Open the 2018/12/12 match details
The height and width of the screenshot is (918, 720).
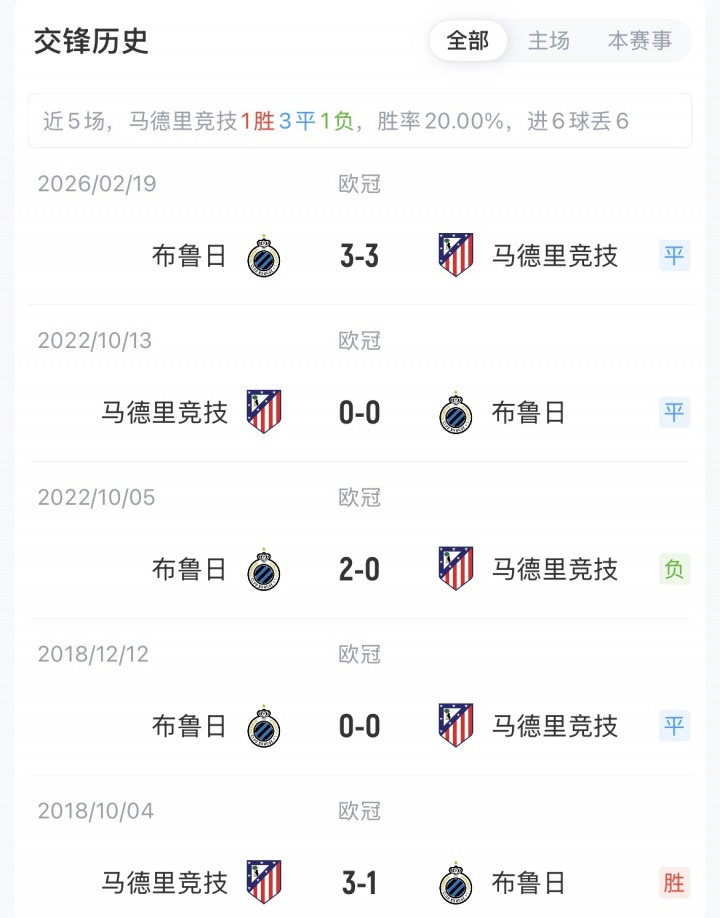click(360, 725)
